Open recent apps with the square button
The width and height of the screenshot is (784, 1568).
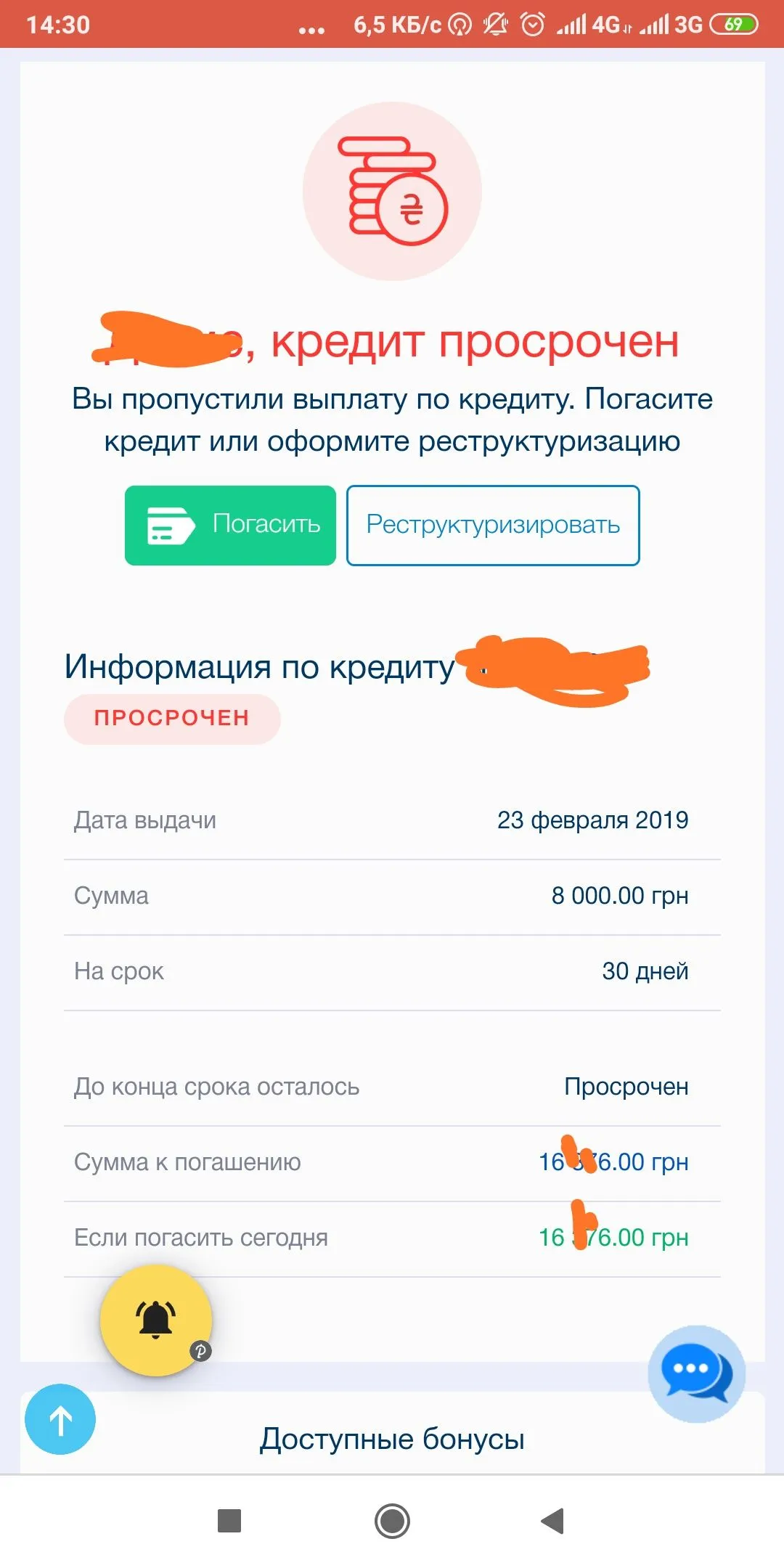pos(229,1520)
